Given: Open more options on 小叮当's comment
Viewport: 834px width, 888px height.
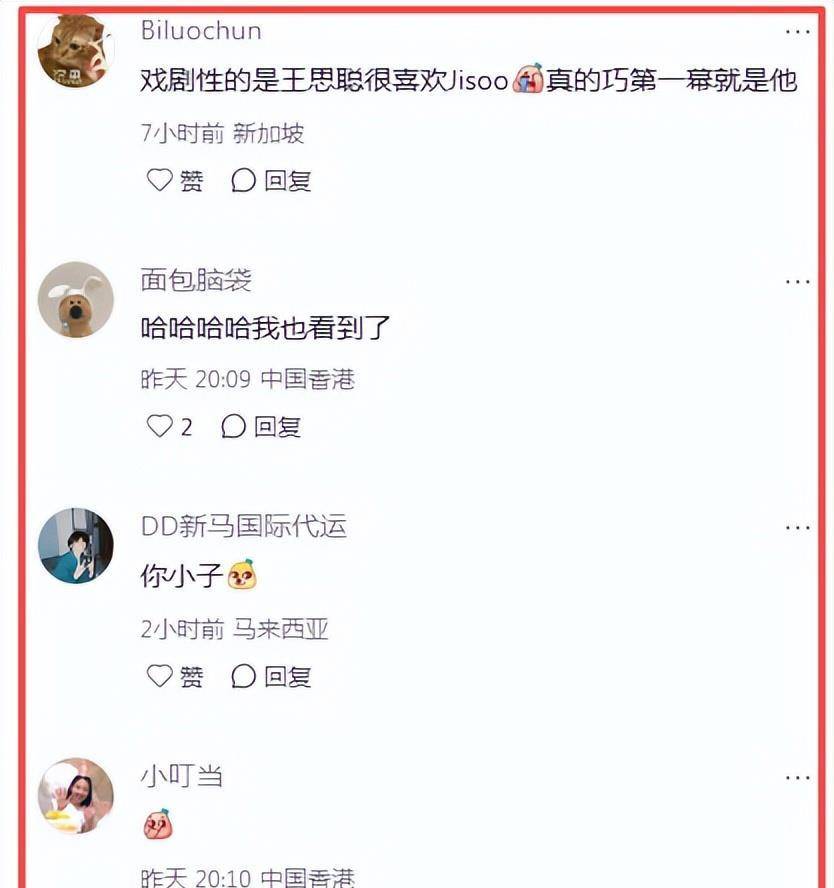Looking at the screenshot, I should 797,777.
